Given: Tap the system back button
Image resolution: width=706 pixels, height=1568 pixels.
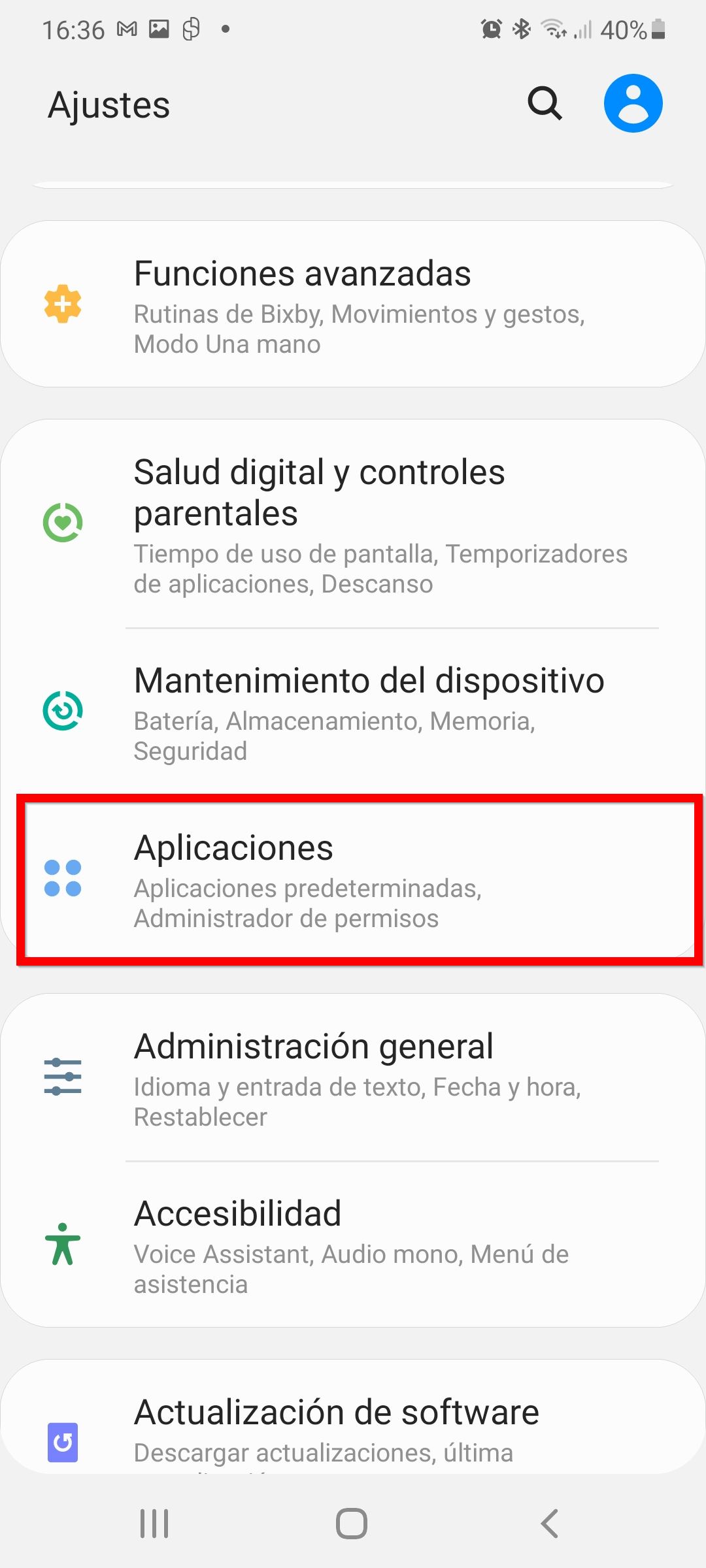Looking at the screenshot, I should click(x=550, y=1524).
